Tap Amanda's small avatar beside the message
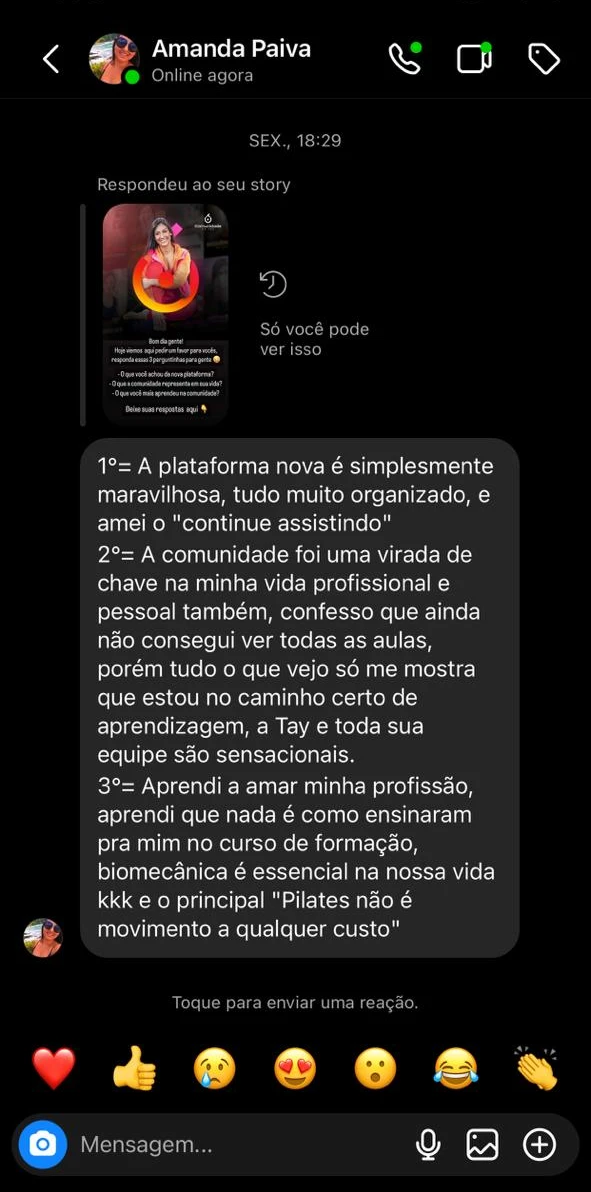The height and width of the screenshot is (1192, 591). (x=43, y=937)
